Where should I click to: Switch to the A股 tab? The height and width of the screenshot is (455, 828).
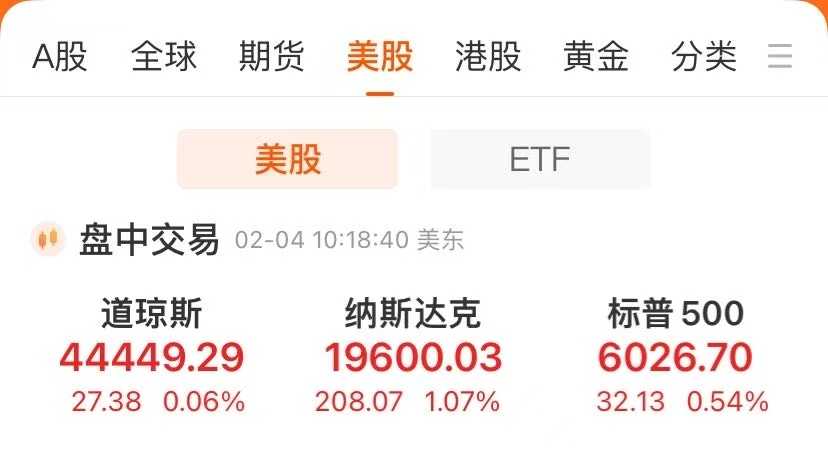[60, 56]
